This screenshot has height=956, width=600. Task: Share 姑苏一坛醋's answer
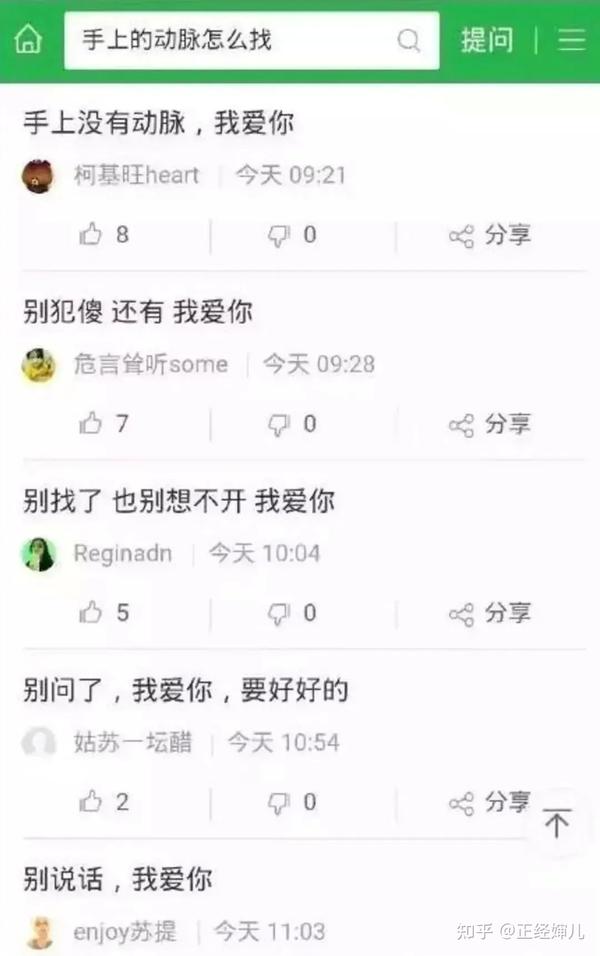tap(490, 802)
